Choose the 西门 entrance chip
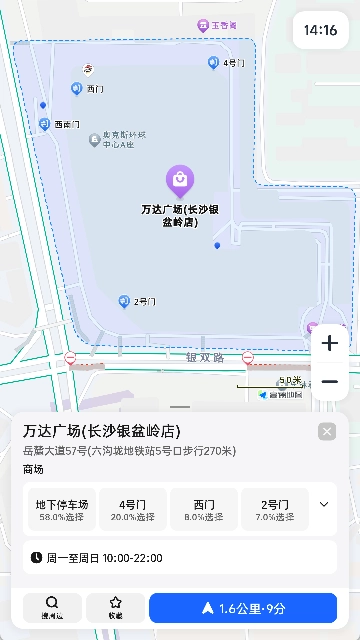Viewport: 360px width, 640px height. (204, 509)
